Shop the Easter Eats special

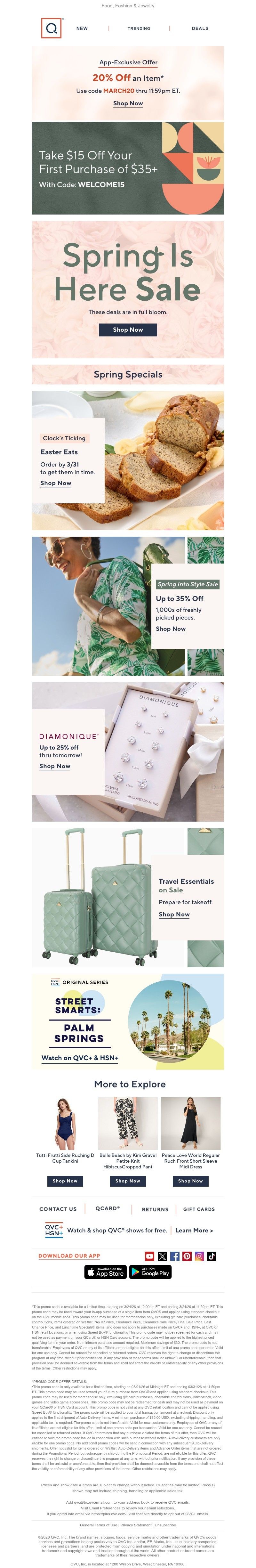(x=56, y=483)
